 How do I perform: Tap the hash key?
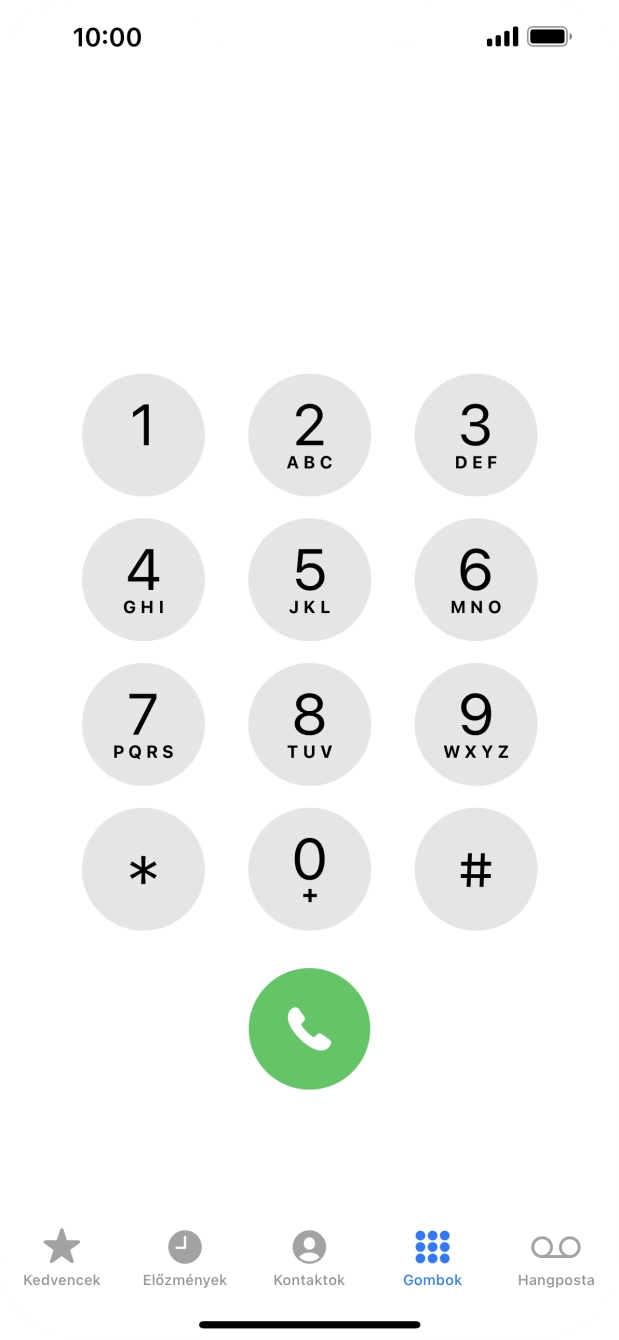tap(475, 869)
